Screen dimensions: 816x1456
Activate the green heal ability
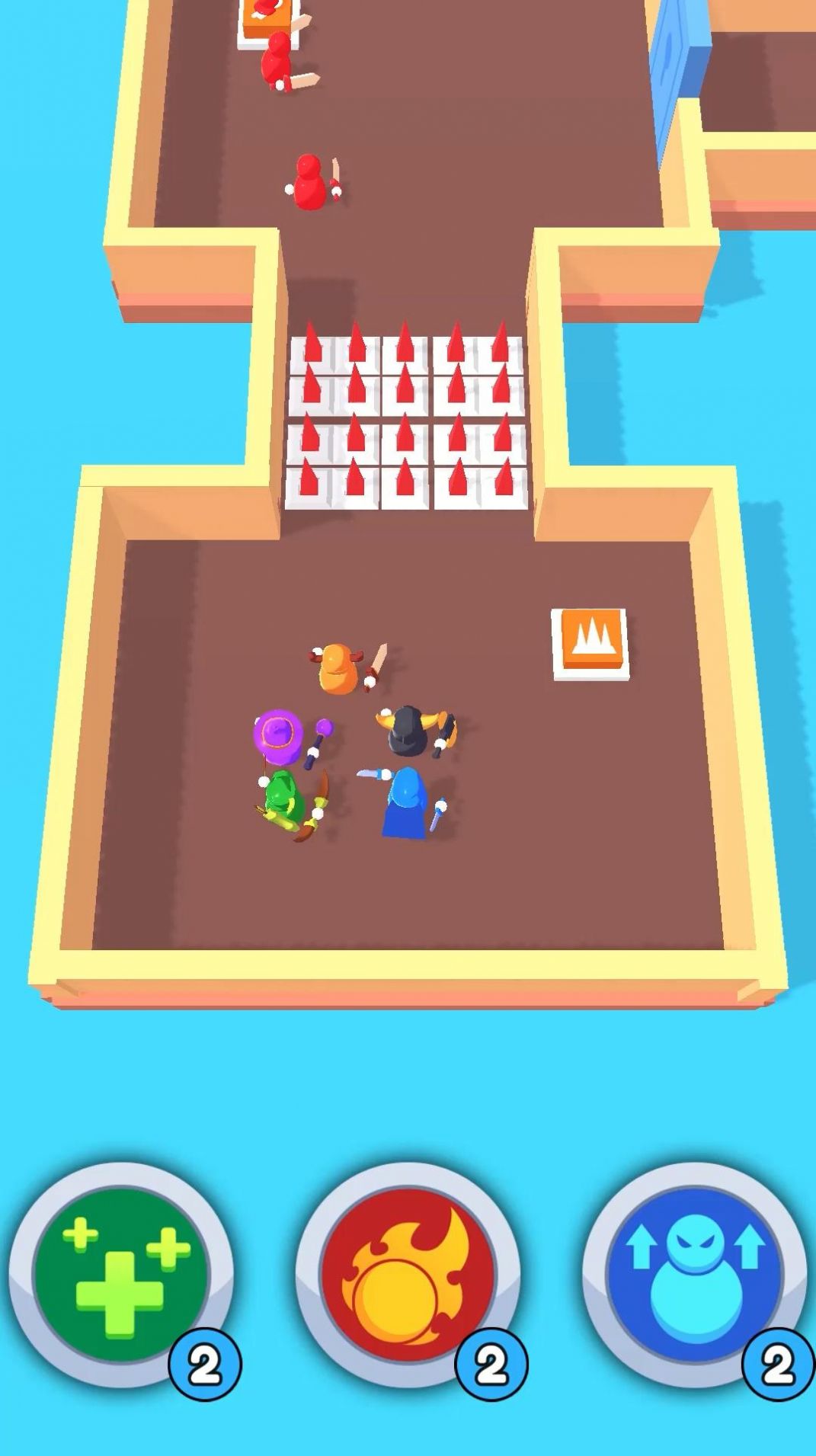pos(120,1275)
